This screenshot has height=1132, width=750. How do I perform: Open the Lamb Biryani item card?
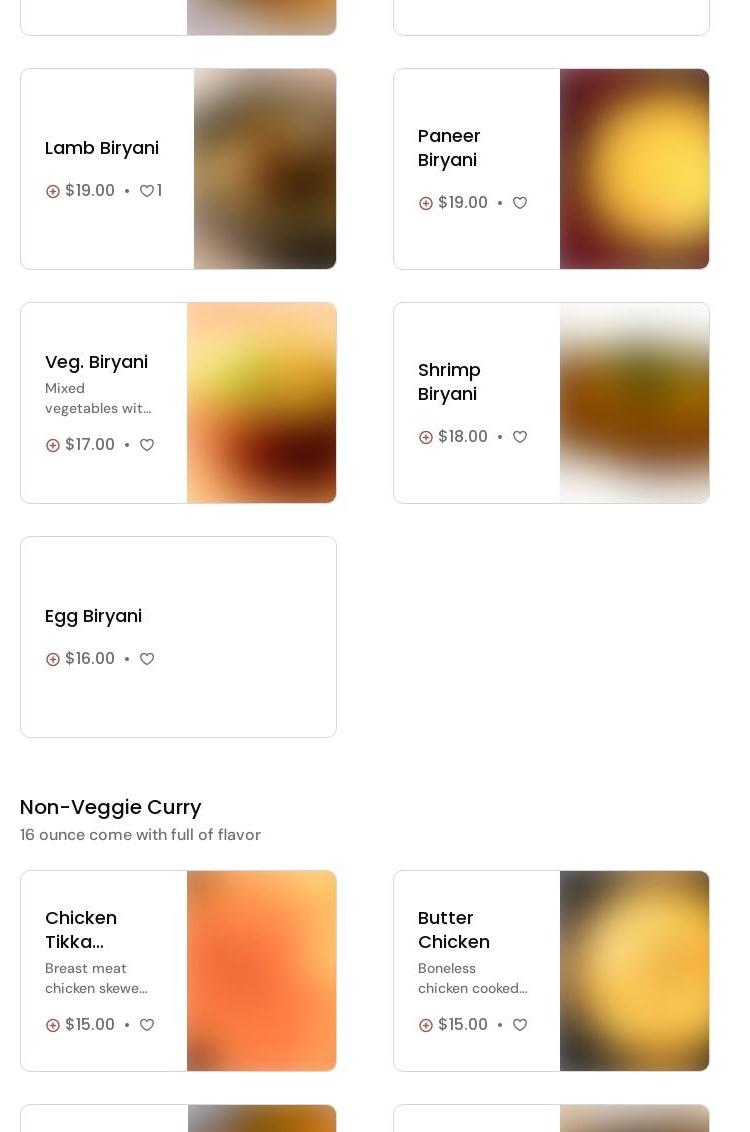101,148
